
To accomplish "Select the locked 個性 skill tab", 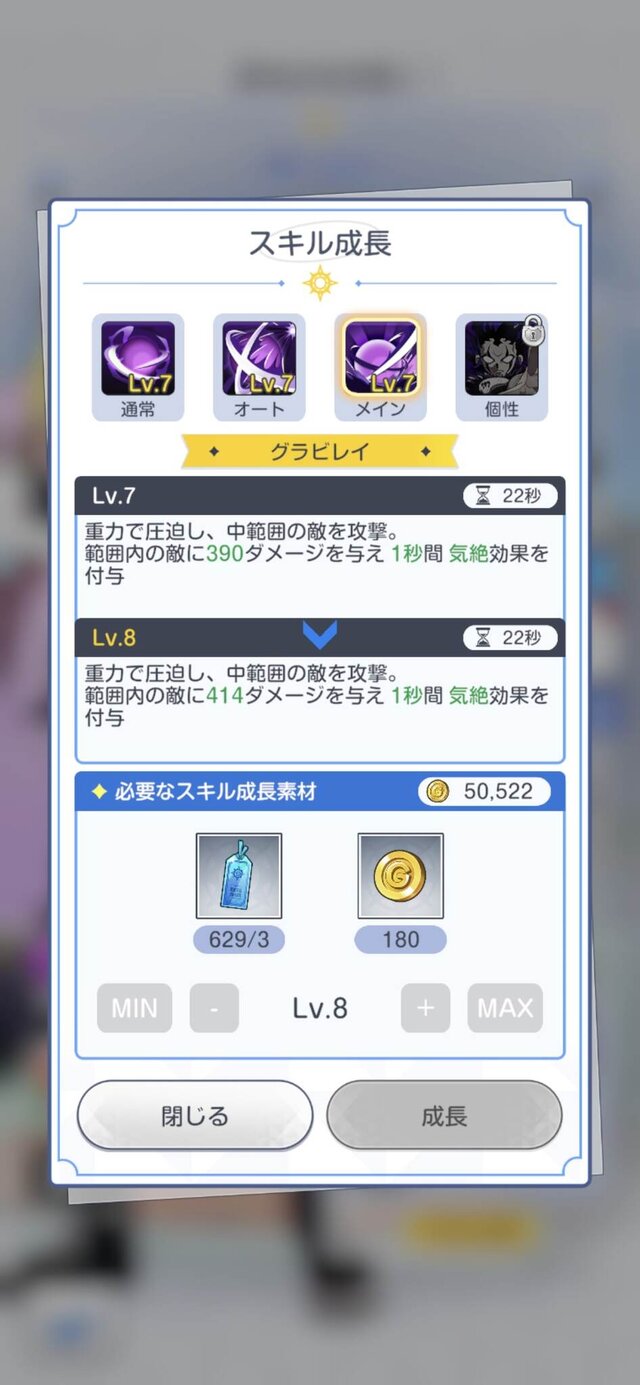I will point(501,366).
